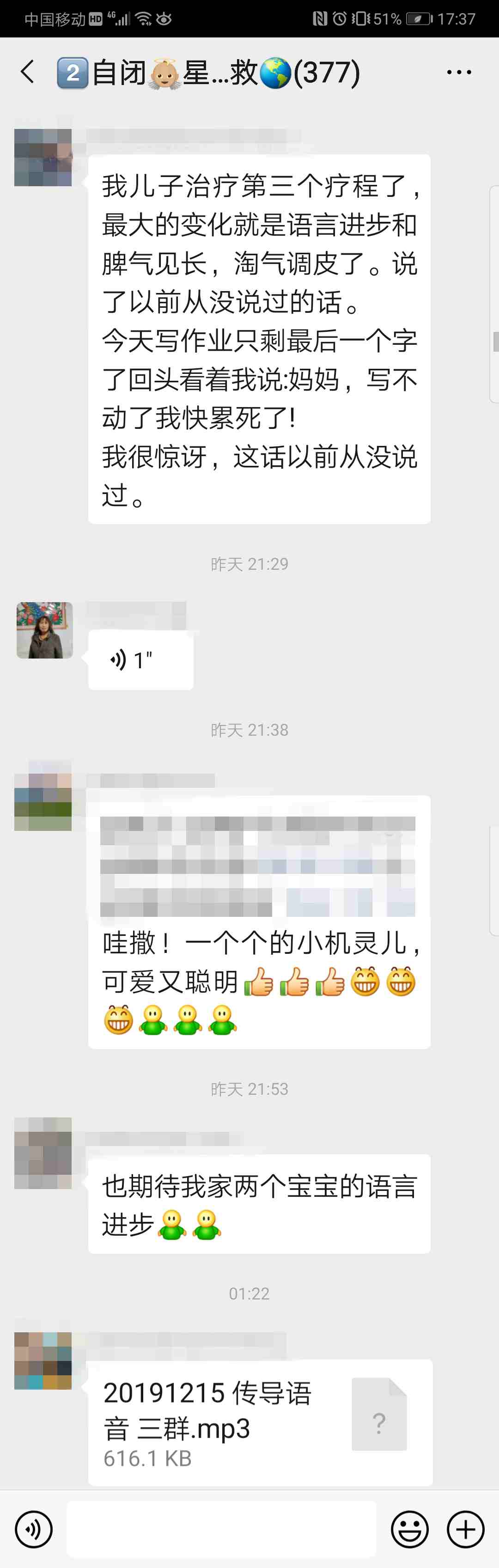Open avatar of sender of 我儿子治疗 message

(43, 158)
